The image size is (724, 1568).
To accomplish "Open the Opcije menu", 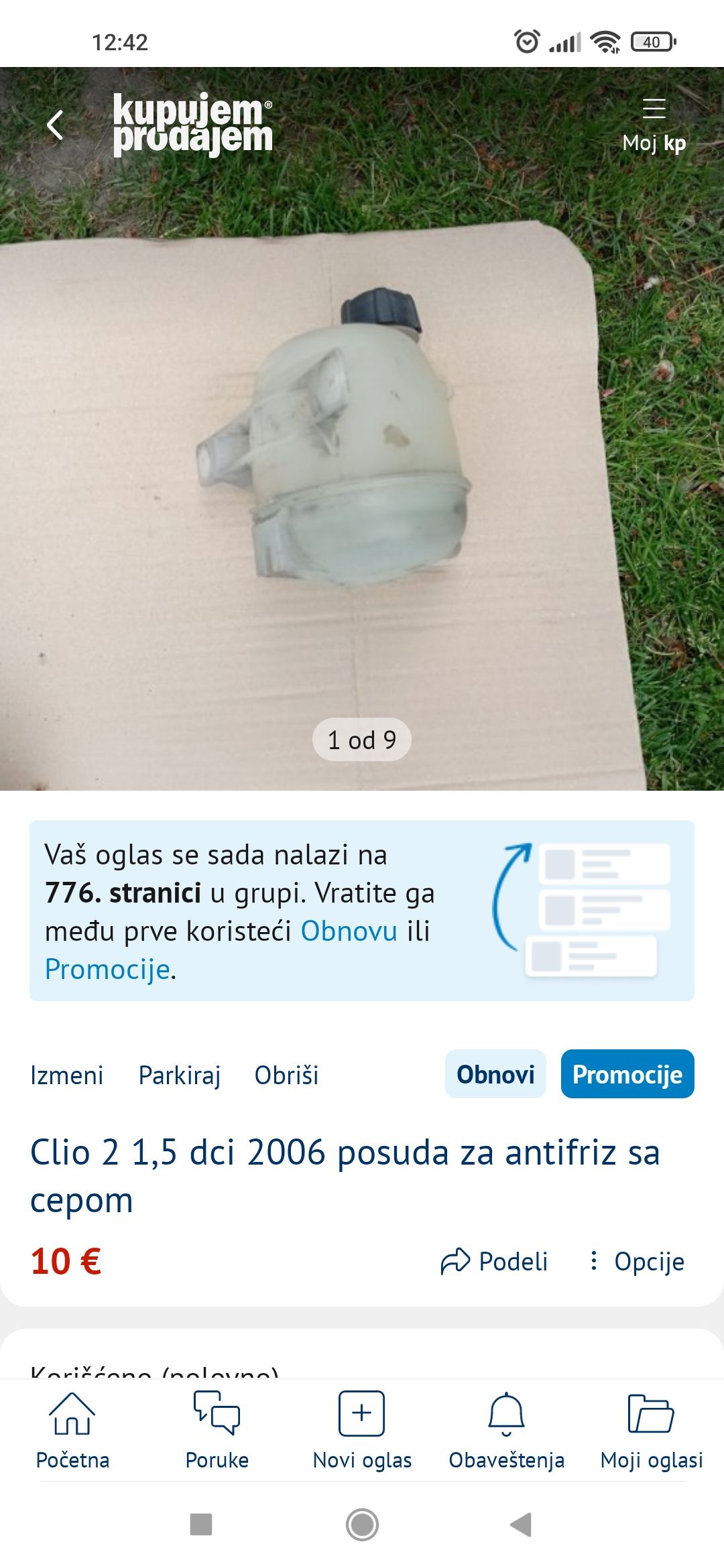I will [x=636, y=1261].
